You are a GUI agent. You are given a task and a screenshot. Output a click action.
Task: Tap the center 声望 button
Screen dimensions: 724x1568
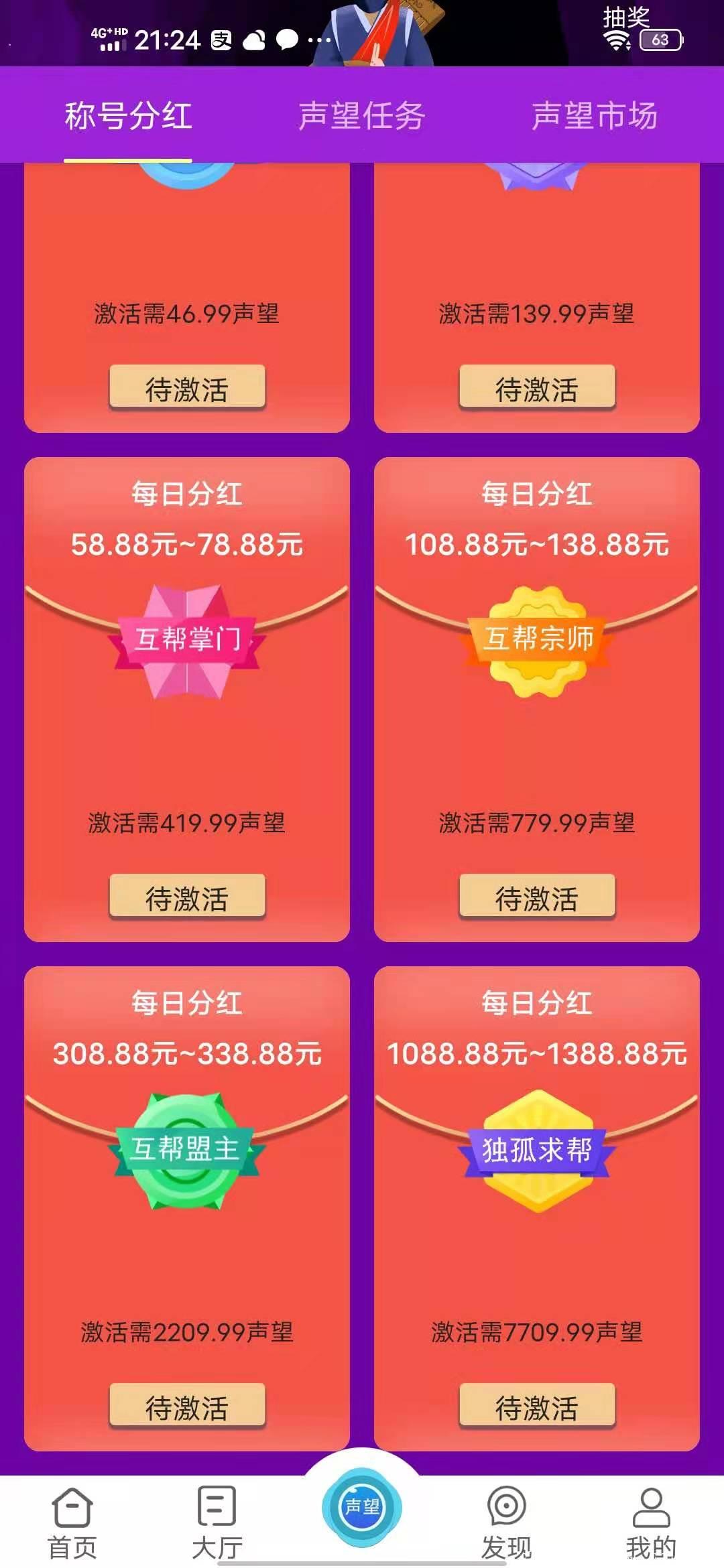[x=362, y=1506]
